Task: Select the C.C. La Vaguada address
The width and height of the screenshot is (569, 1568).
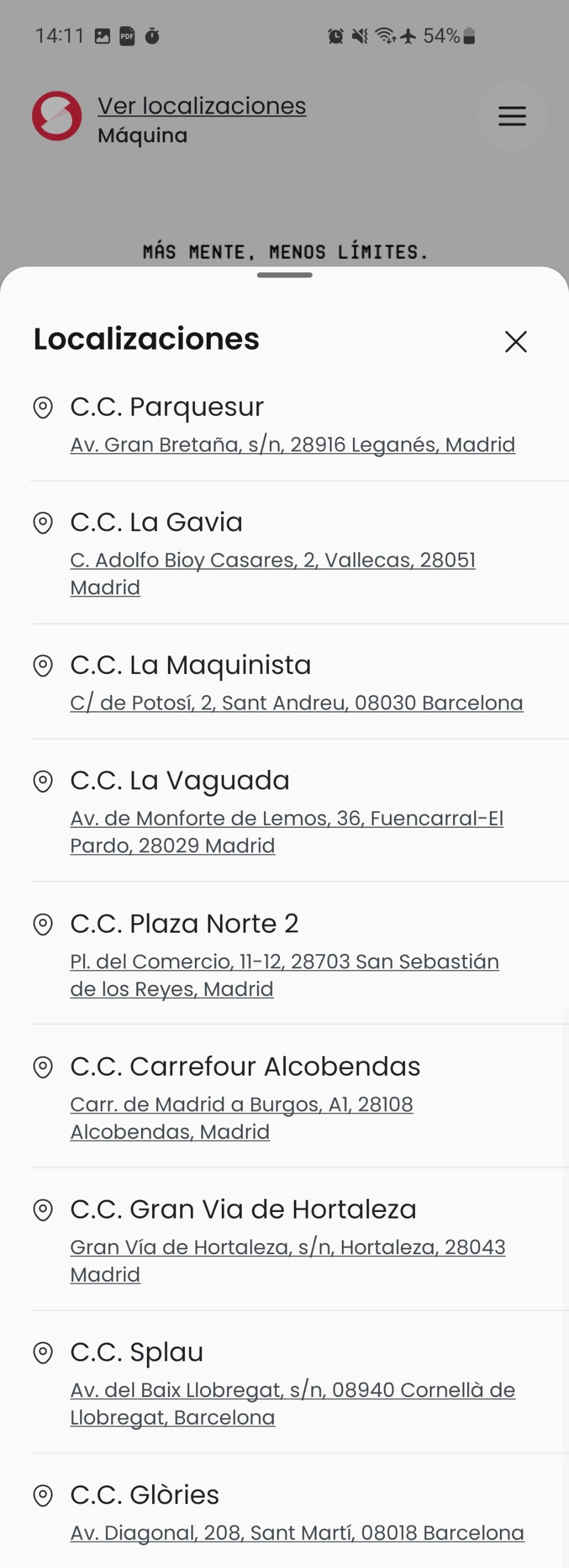Action: point(286,819)
